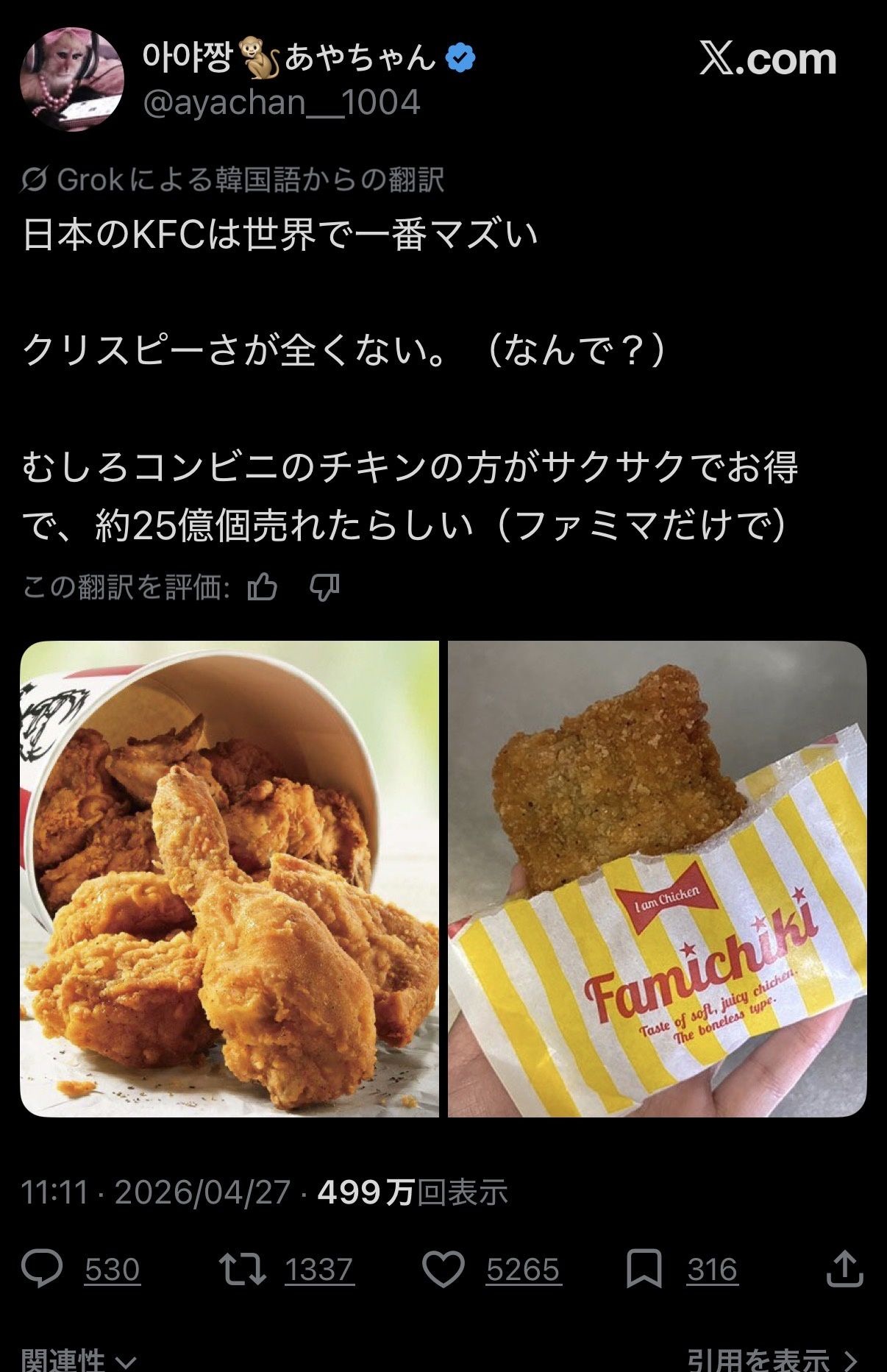Screen dimensions: 887x1372
Task: Share this post
Action: (844, 1269)
